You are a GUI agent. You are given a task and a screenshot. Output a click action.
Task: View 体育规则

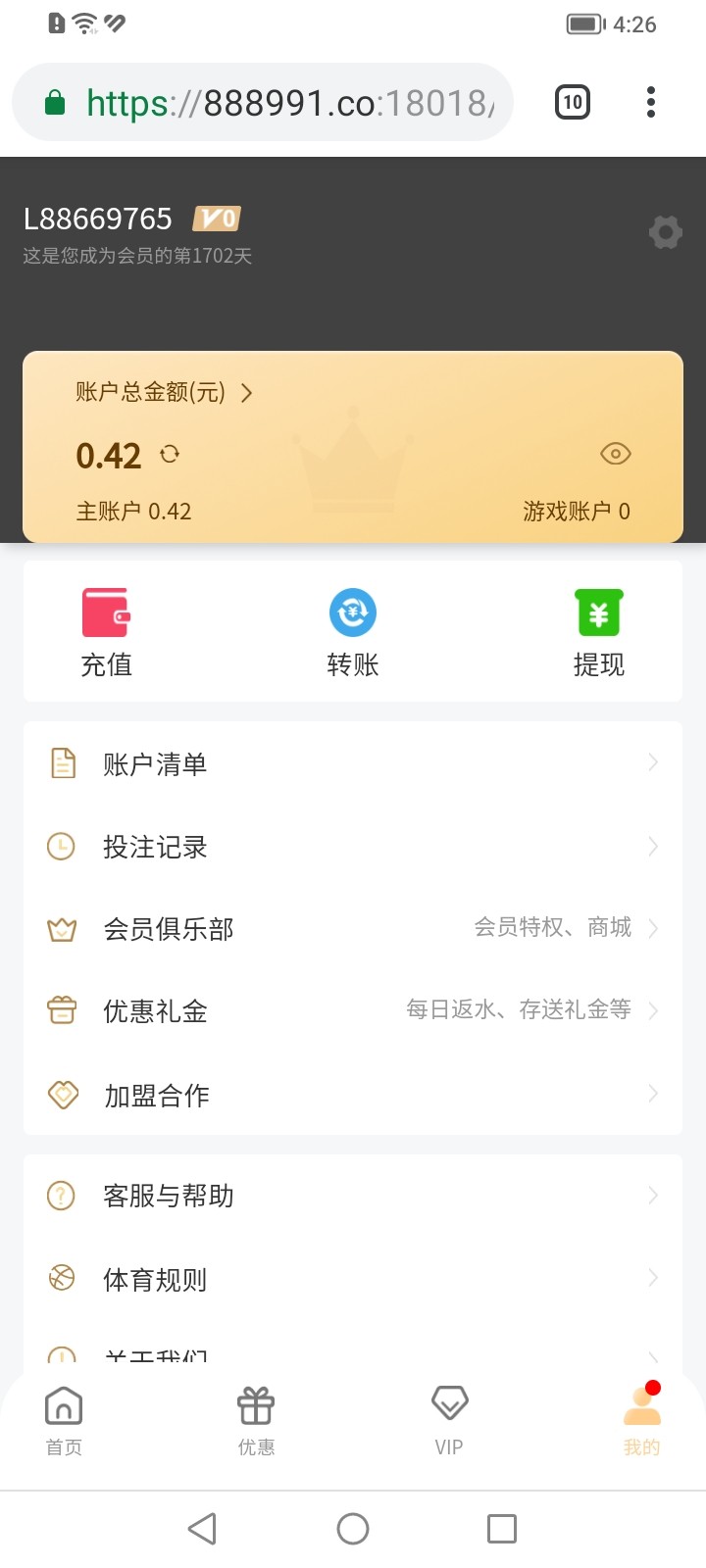click(353, 1278)
